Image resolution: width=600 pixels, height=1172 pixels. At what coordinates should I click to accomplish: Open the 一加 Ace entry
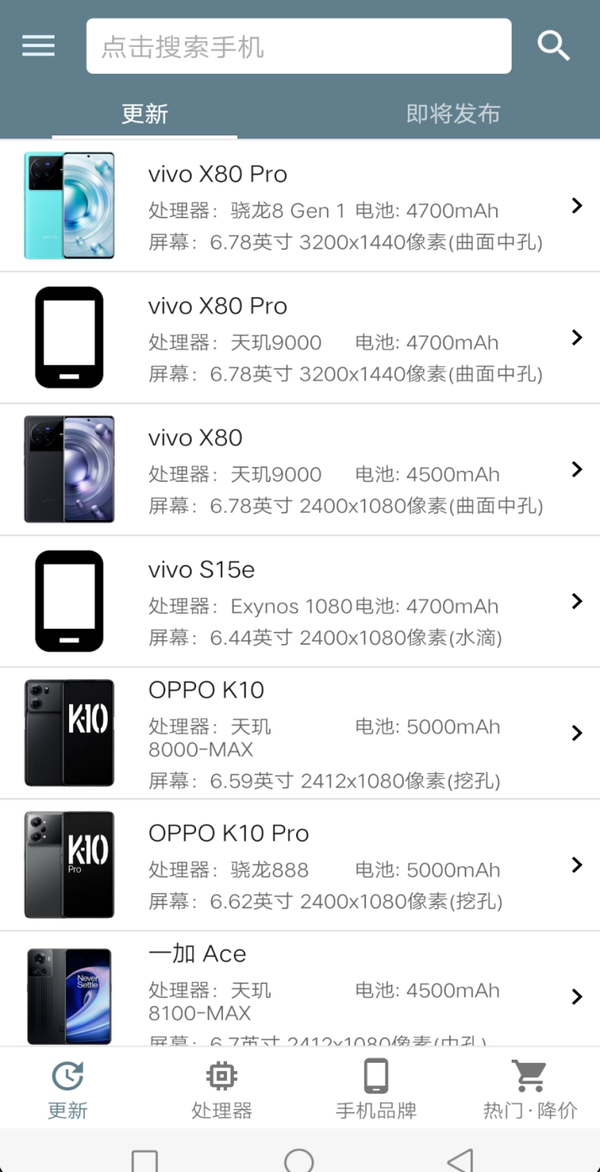[300, 990]
